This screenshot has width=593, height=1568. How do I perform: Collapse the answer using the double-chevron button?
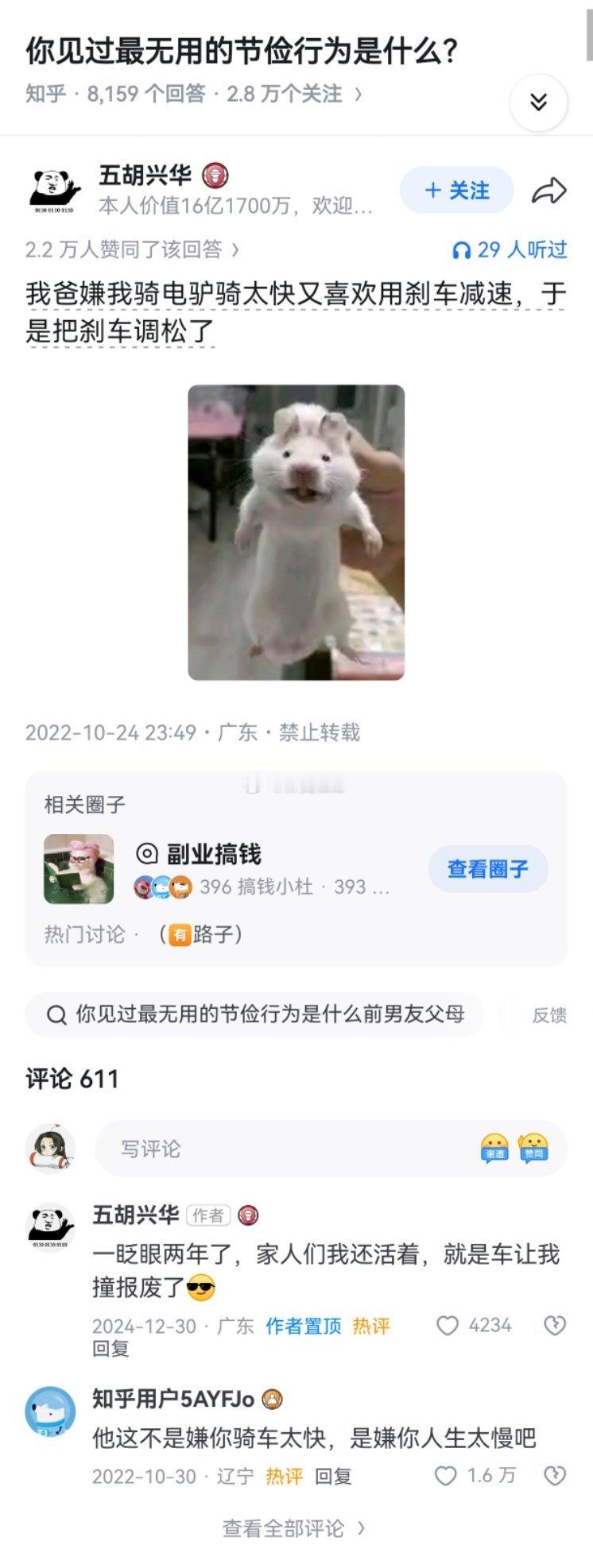coord(541,102)
